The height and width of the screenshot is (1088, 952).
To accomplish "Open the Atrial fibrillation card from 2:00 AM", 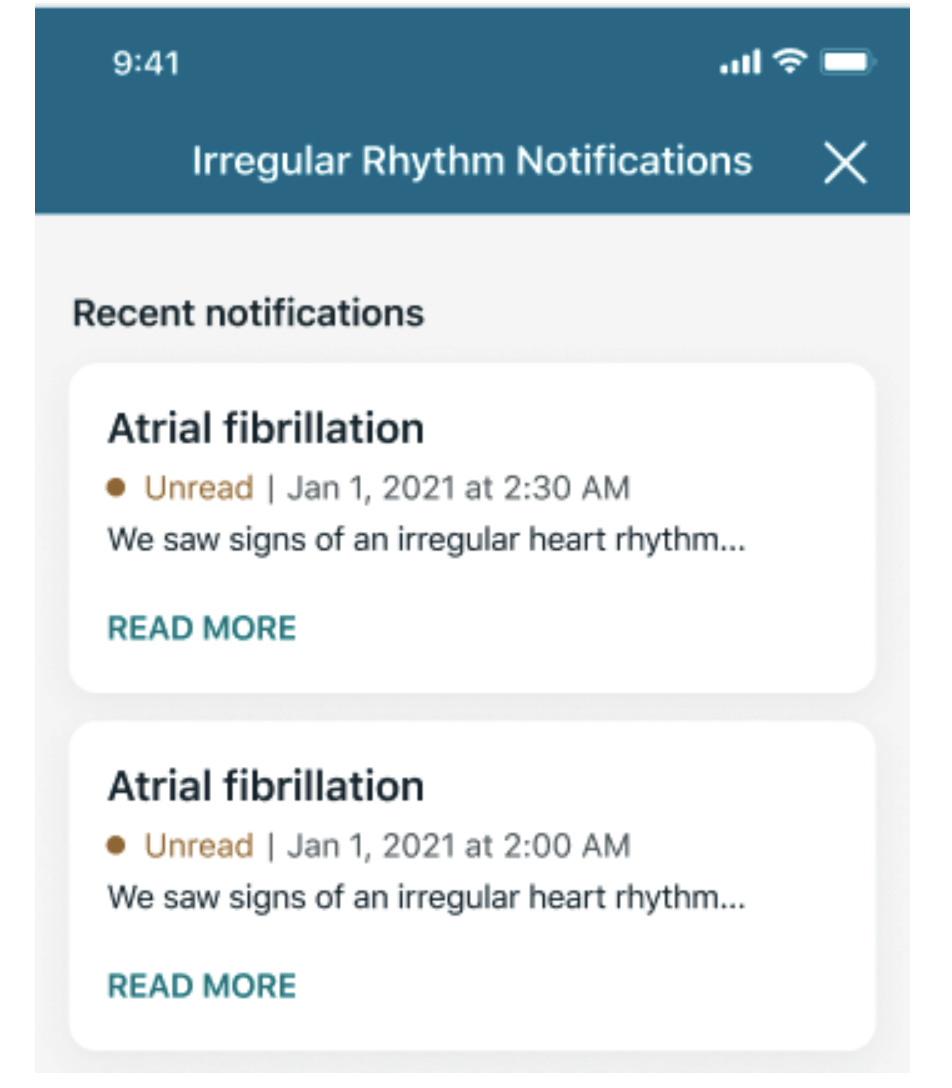I will click(471, 850).
